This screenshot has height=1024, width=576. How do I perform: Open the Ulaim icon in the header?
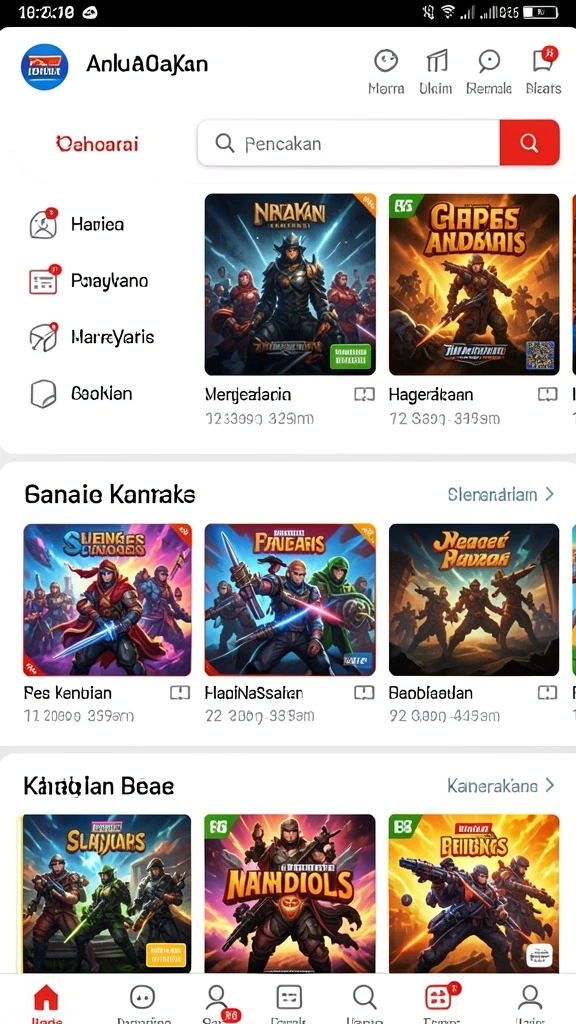[x=436, y=72]
